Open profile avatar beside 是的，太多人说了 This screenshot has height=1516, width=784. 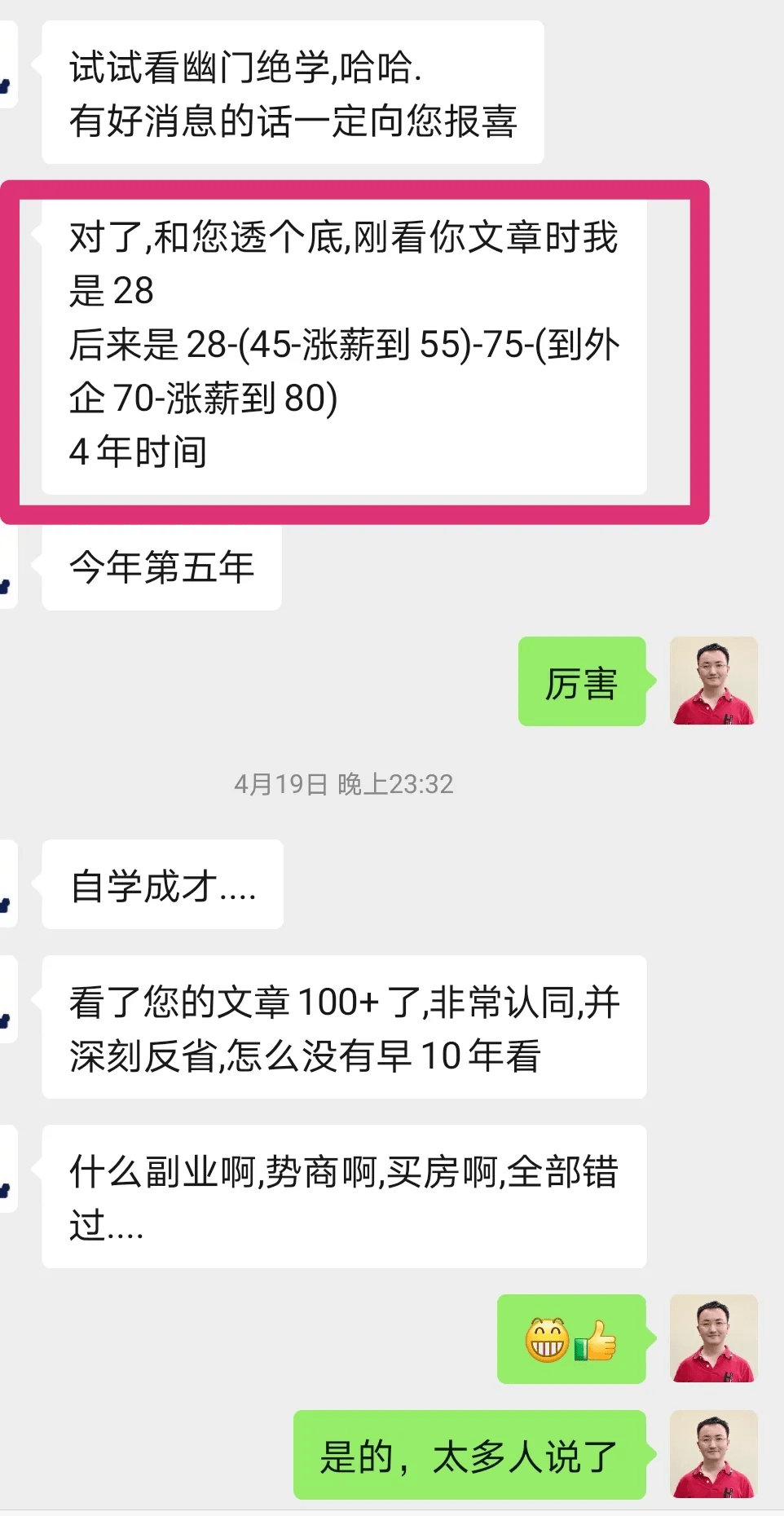coord(713,1454)
